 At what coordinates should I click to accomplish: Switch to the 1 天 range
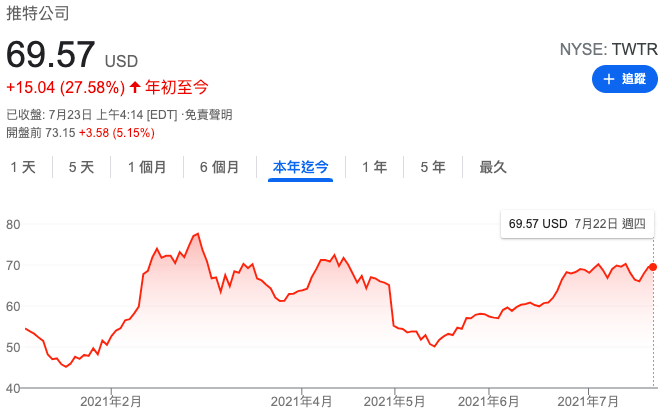23,167
